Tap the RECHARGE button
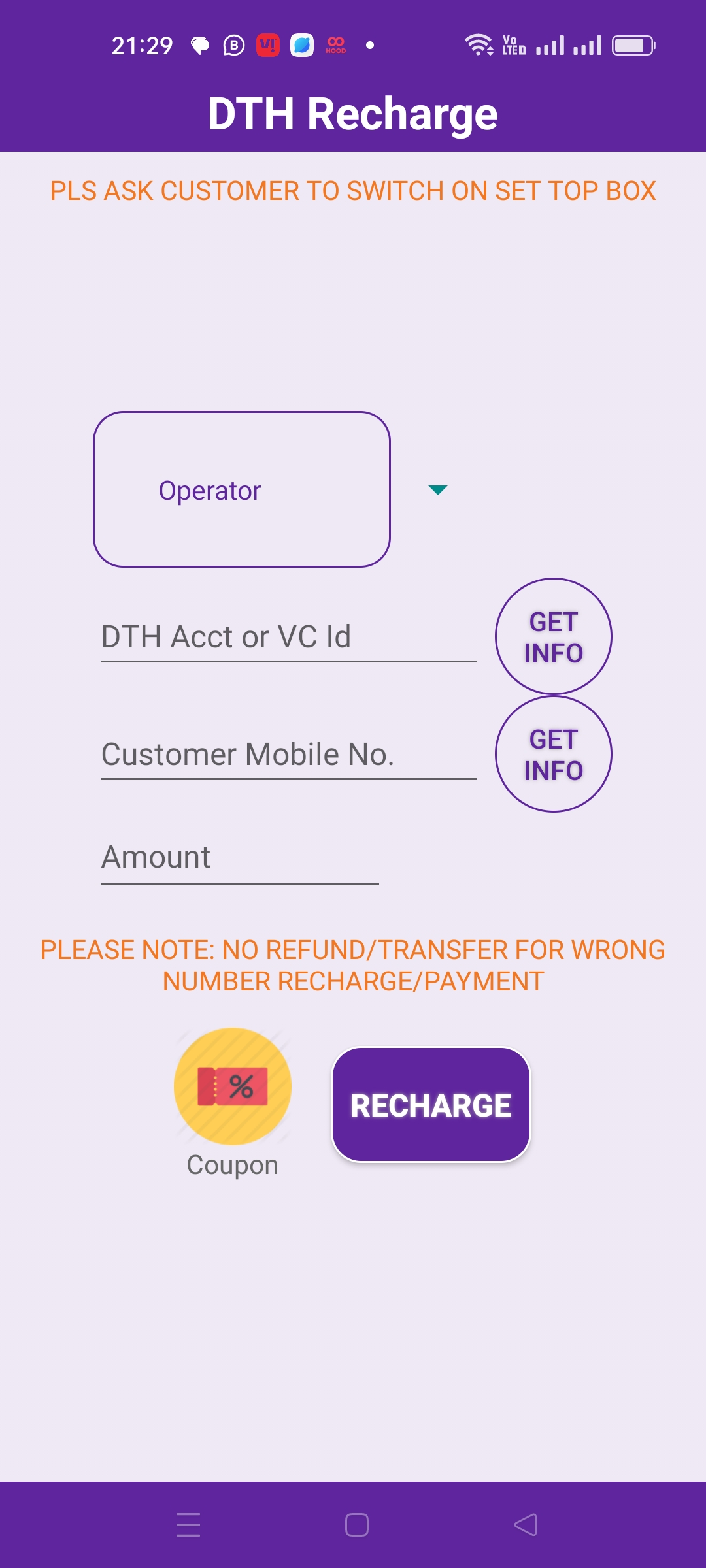The image size is (706, 1568). (x=431, y=1105)
